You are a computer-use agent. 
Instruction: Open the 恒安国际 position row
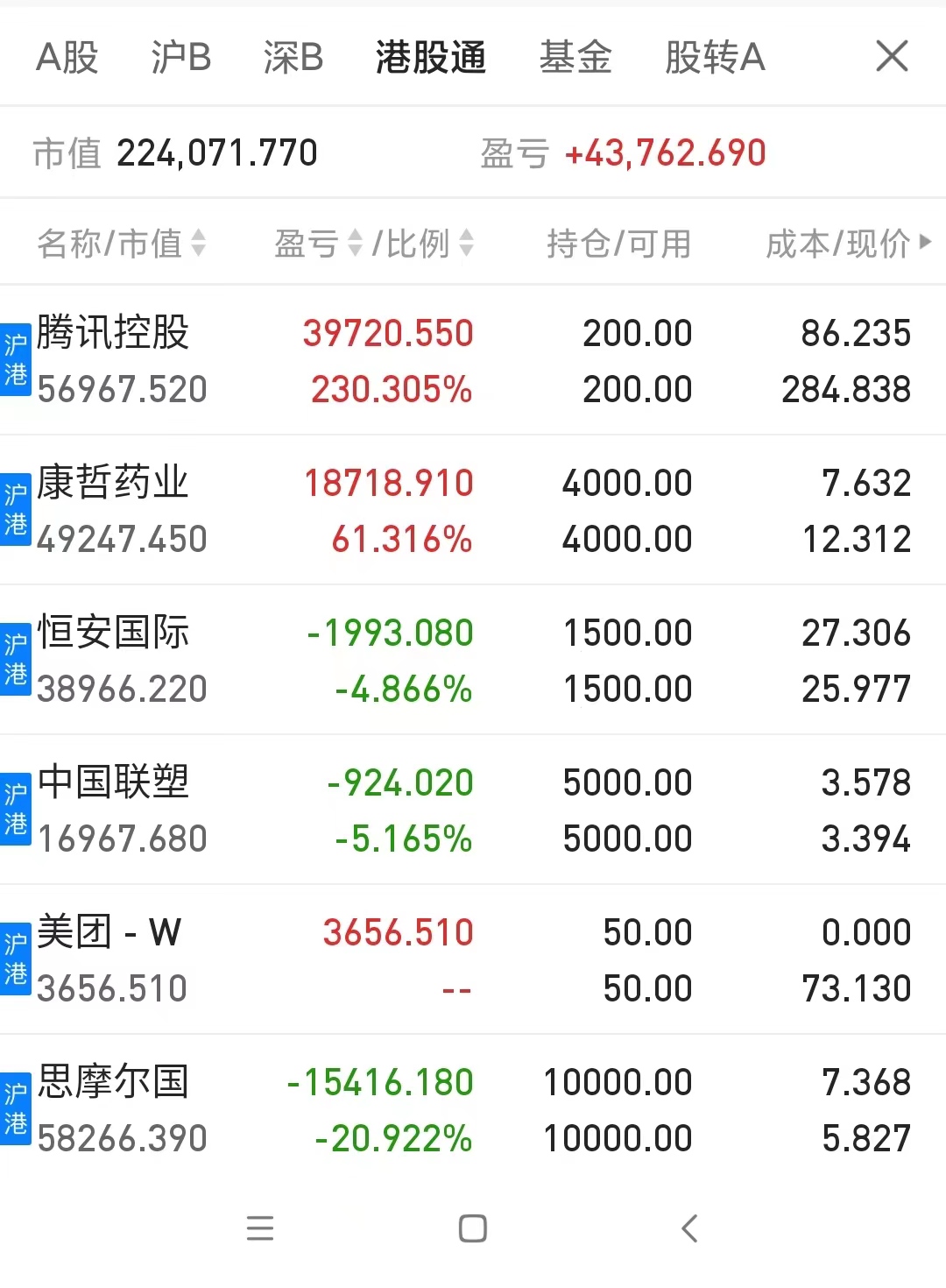click(x=473, y=660)
